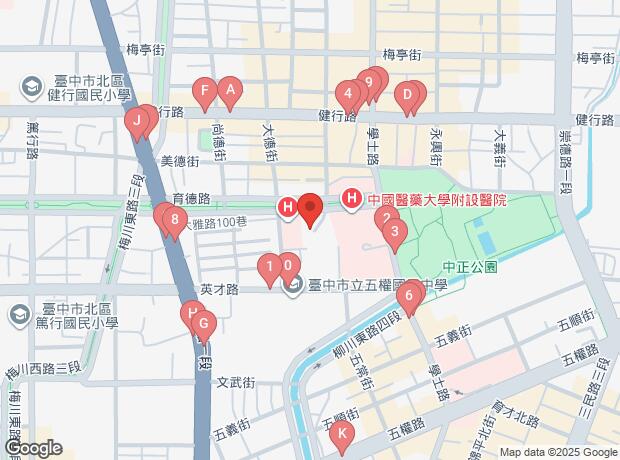Viewport: 620px width, 460px height.
Task: Tap map marker A on 健行路
Action: tap(229, 92)
